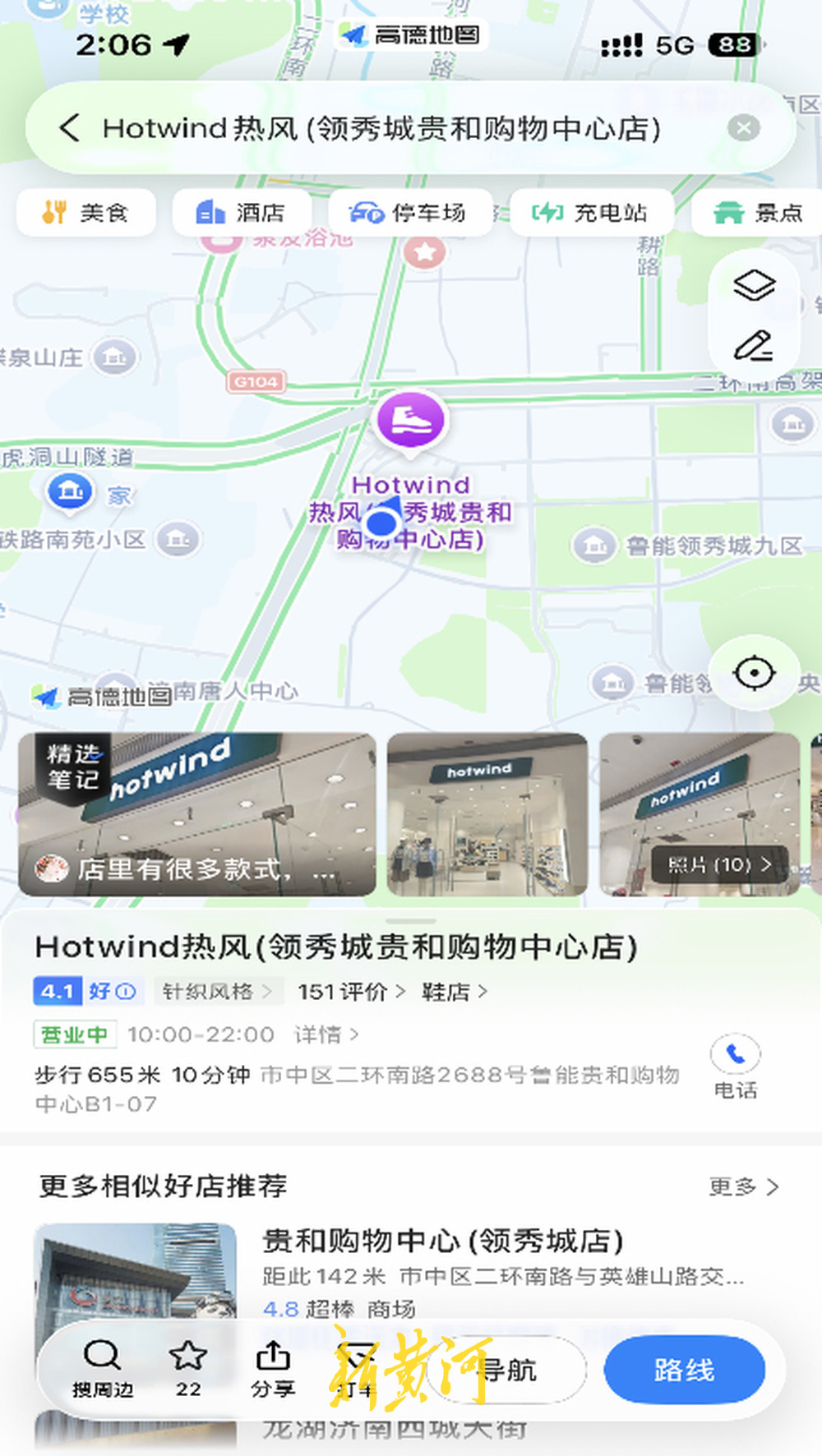Tap the 充电站 chip
The height and width of the screenshot is (1456, 822).
click(592, 213)
